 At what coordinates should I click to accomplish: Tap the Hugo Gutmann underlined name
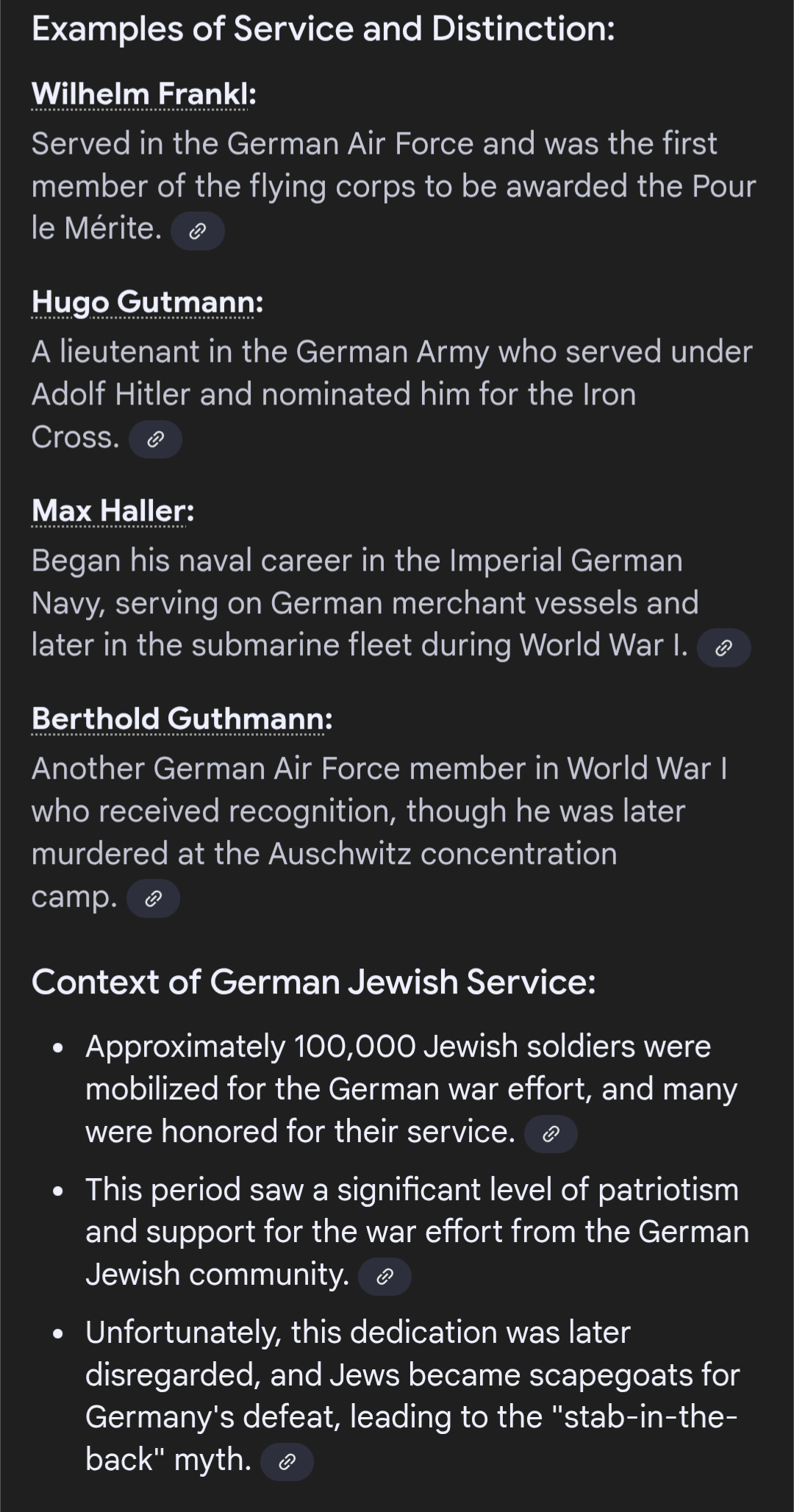146,302
